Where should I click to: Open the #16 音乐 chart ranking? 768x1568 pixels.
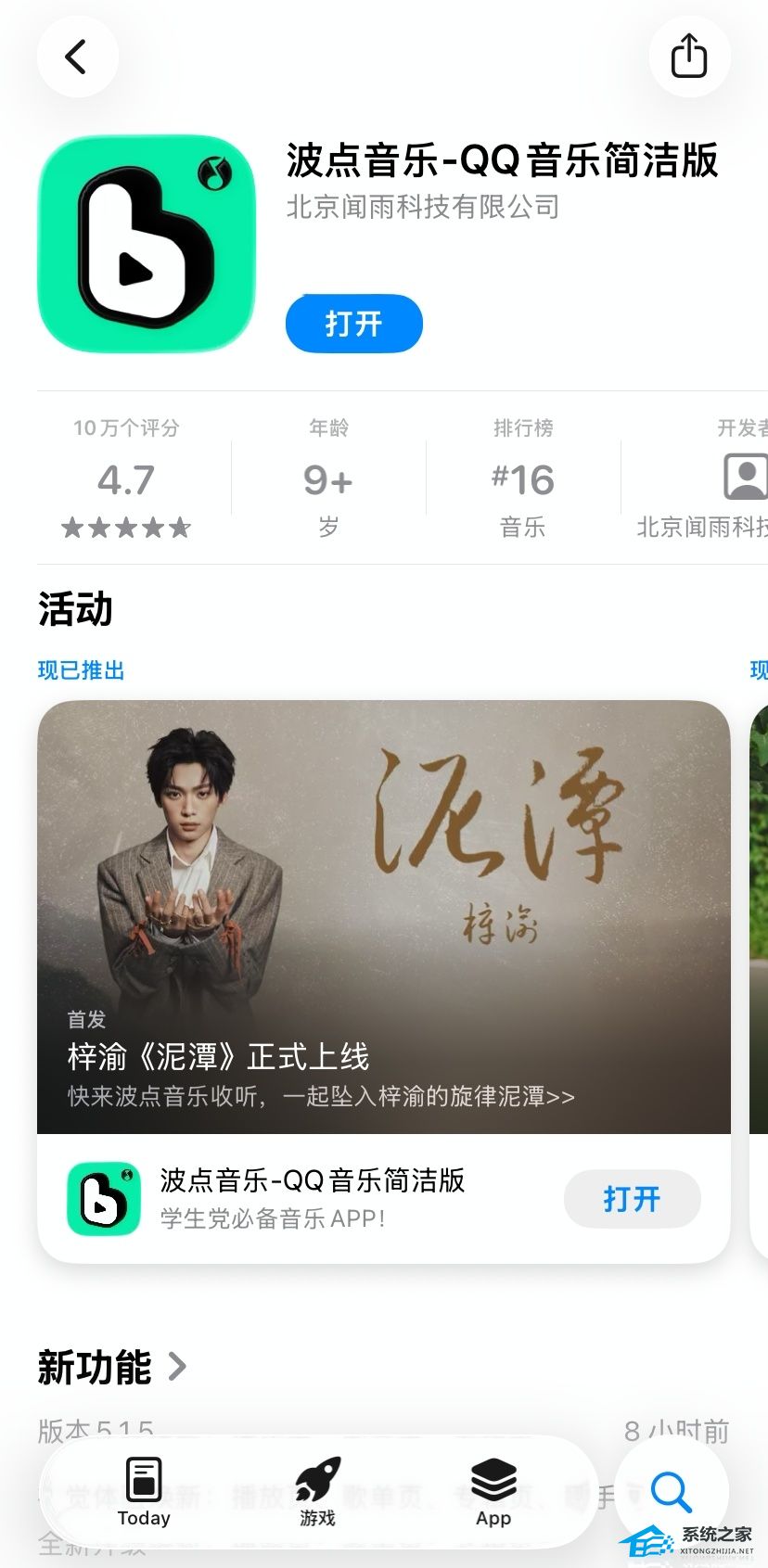coord(522,479)
